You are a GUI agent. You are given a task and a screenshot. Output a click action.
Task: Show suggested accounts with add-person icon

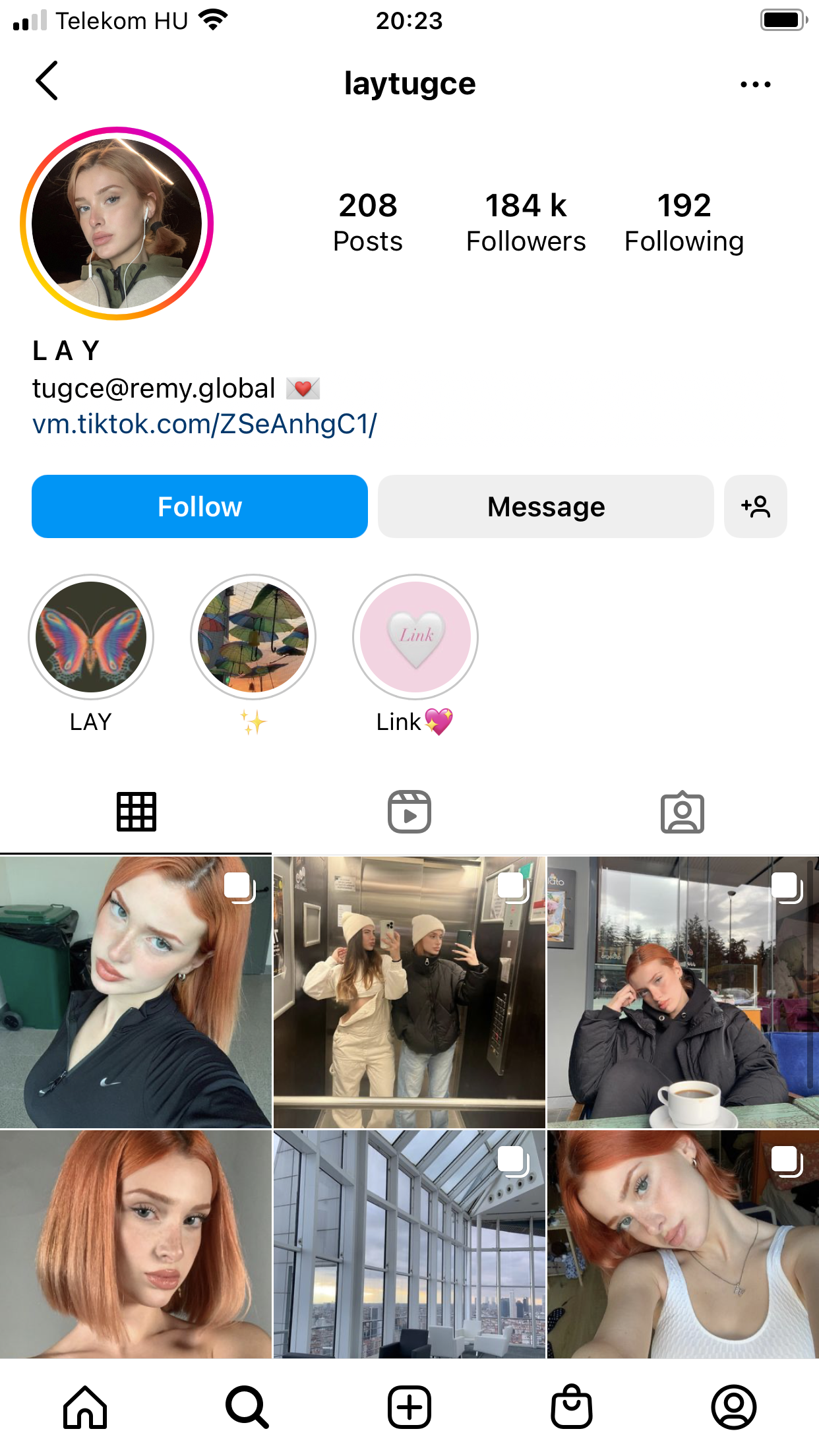tap(755, 506)
